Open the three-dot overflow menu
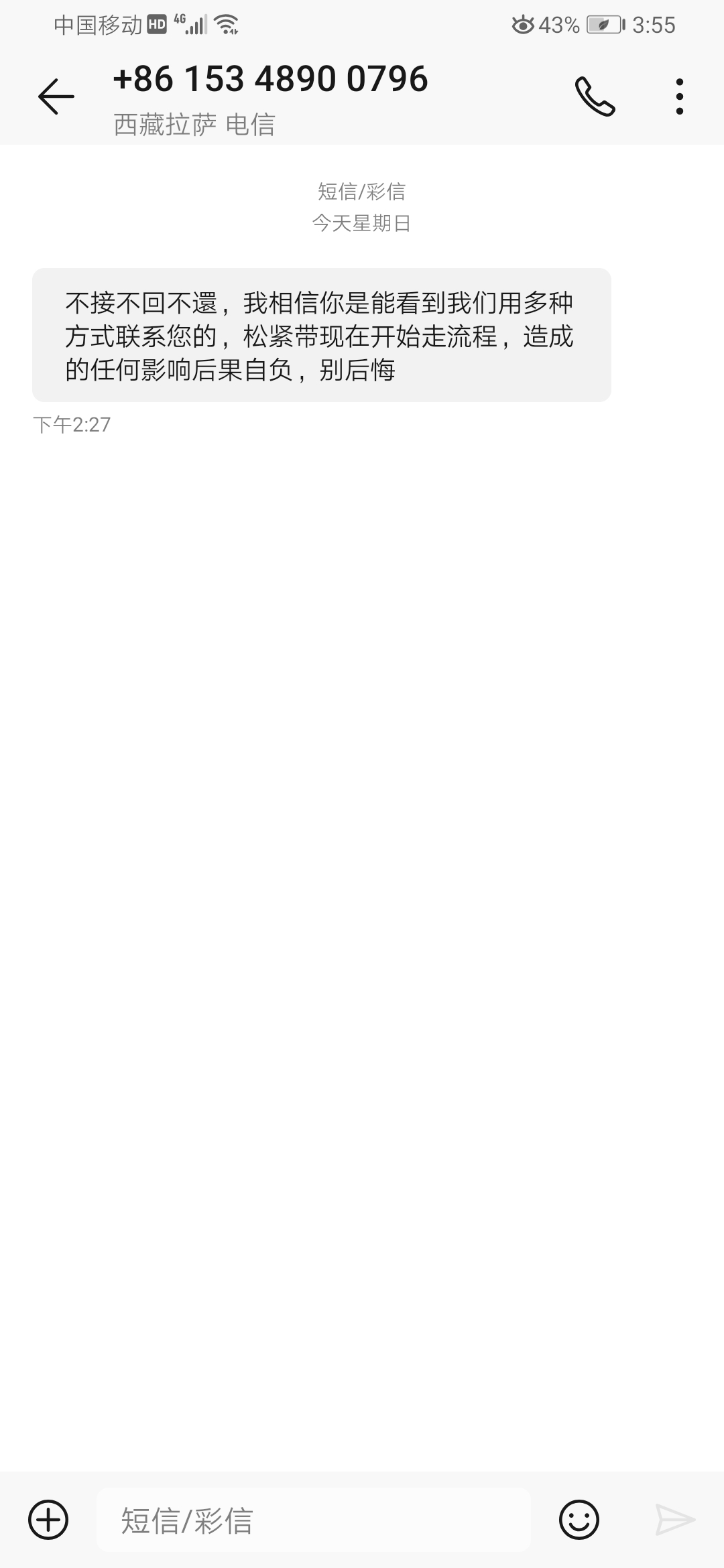Image resolution: width=724 pixels, height=1568 pixels. (x=680, y=96)
